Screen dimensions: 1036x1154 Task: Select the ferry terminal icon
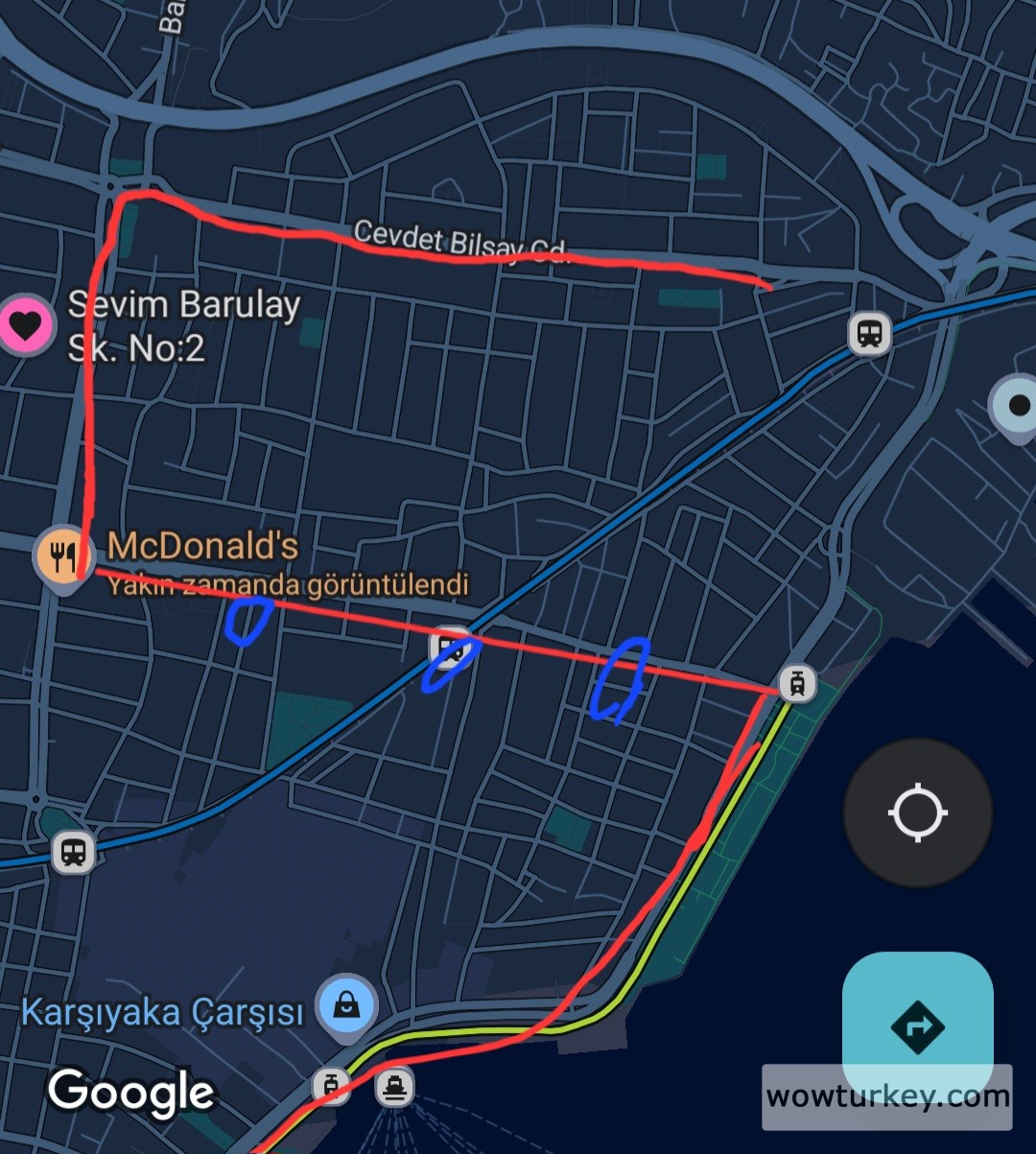pyautogui.click(x=394, y=1087)
